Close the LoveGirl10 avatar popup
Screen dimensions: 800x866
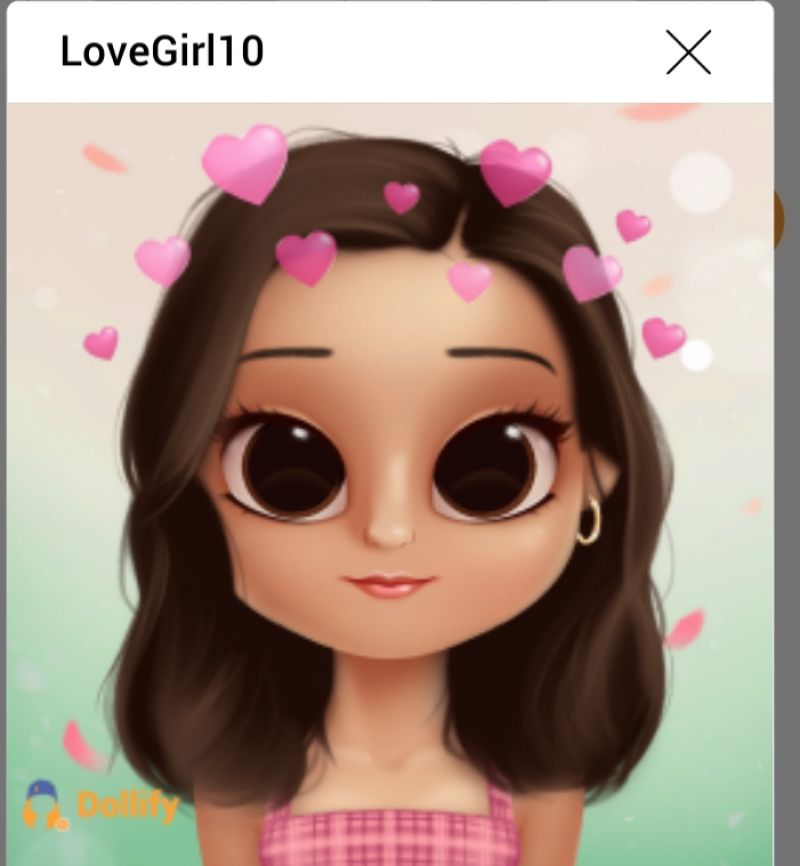tap(688, 52)
